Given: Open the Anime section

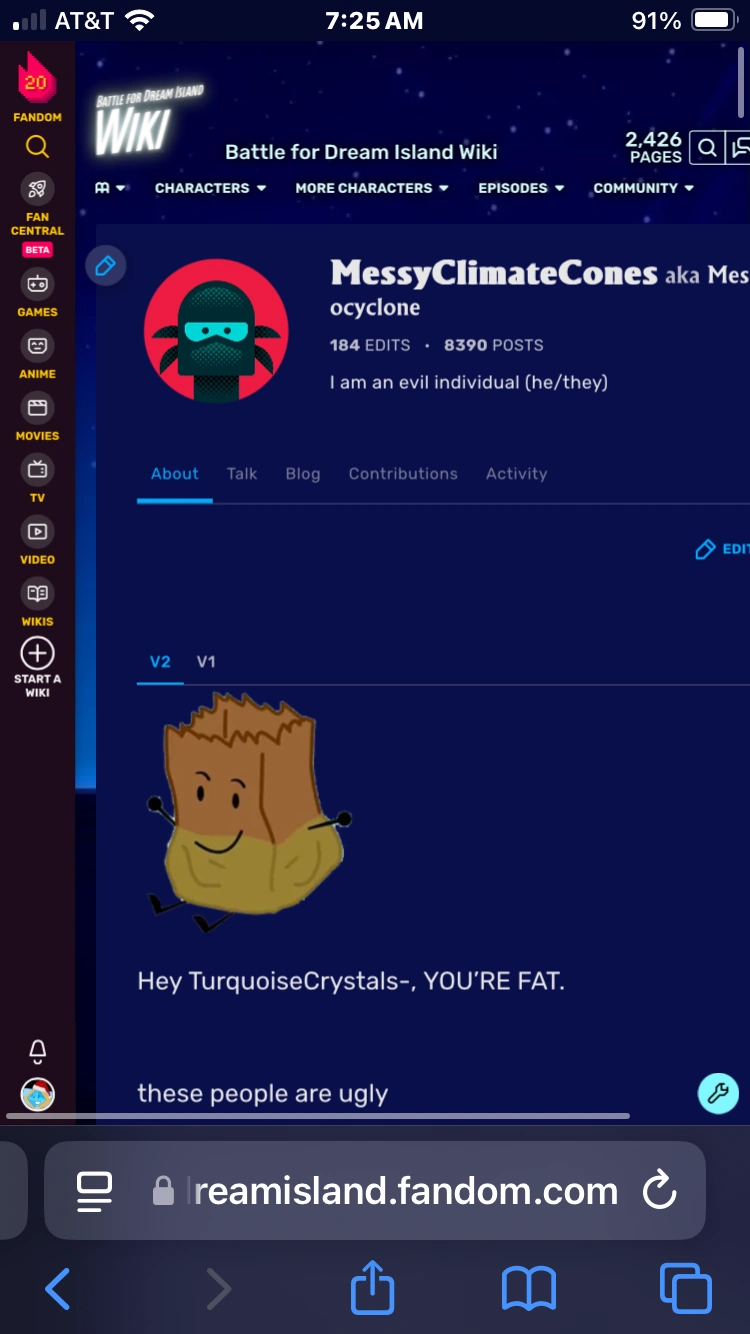Looking at the screenshot, I should pyautogui.click(x=37, y=356).
